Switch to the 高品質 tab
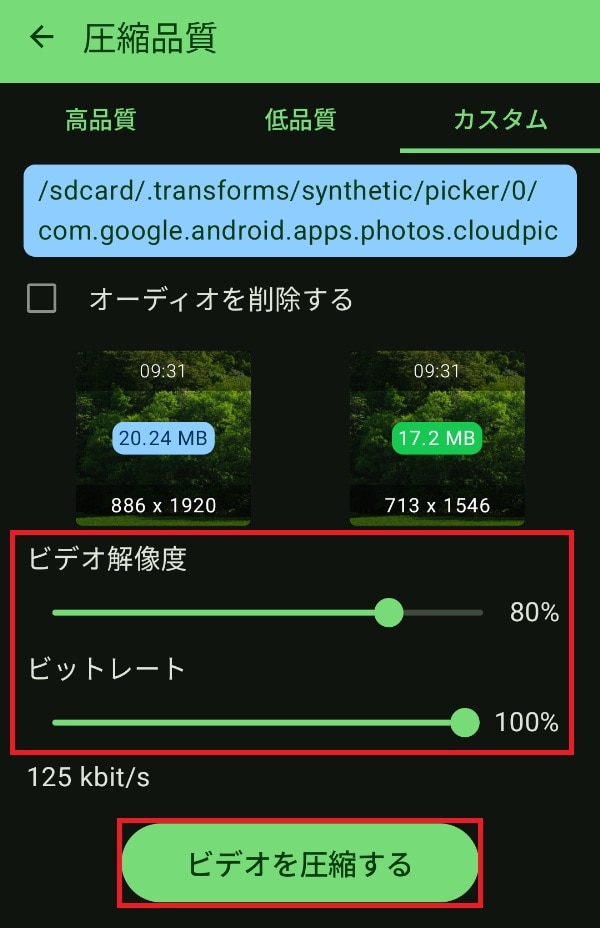Viewport: 600px width, 928px height. coord(100,120)
